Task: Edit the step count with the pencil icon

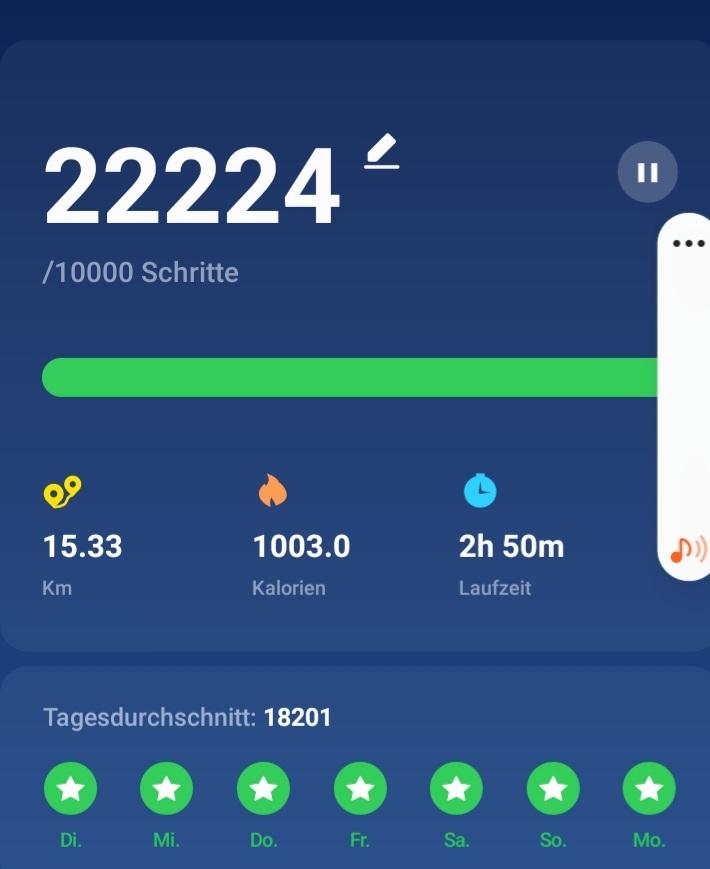Action: pos(381,154)
